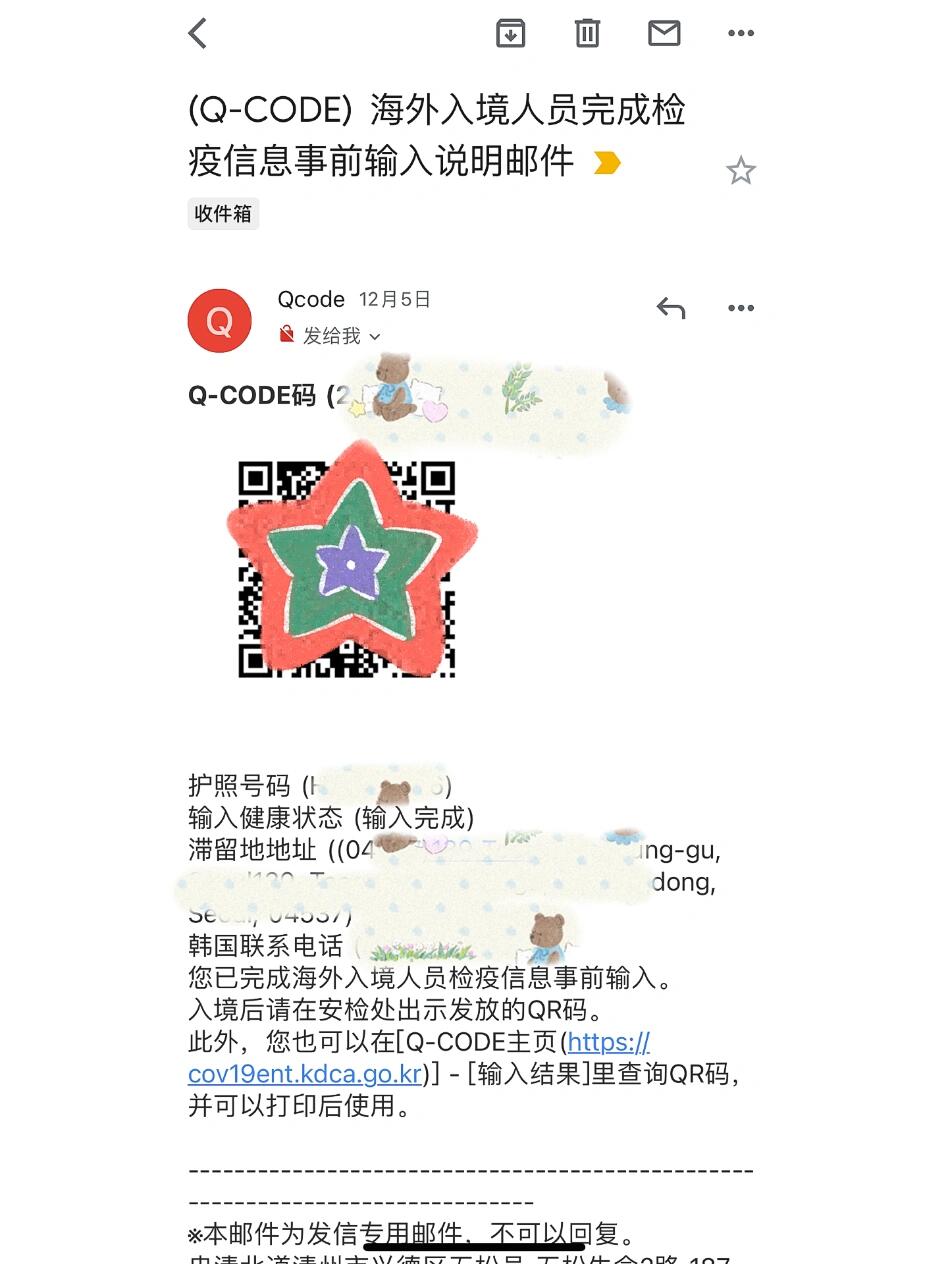Tap the 收件箱 label chip

pyautogui.click(x=223, y=214)
